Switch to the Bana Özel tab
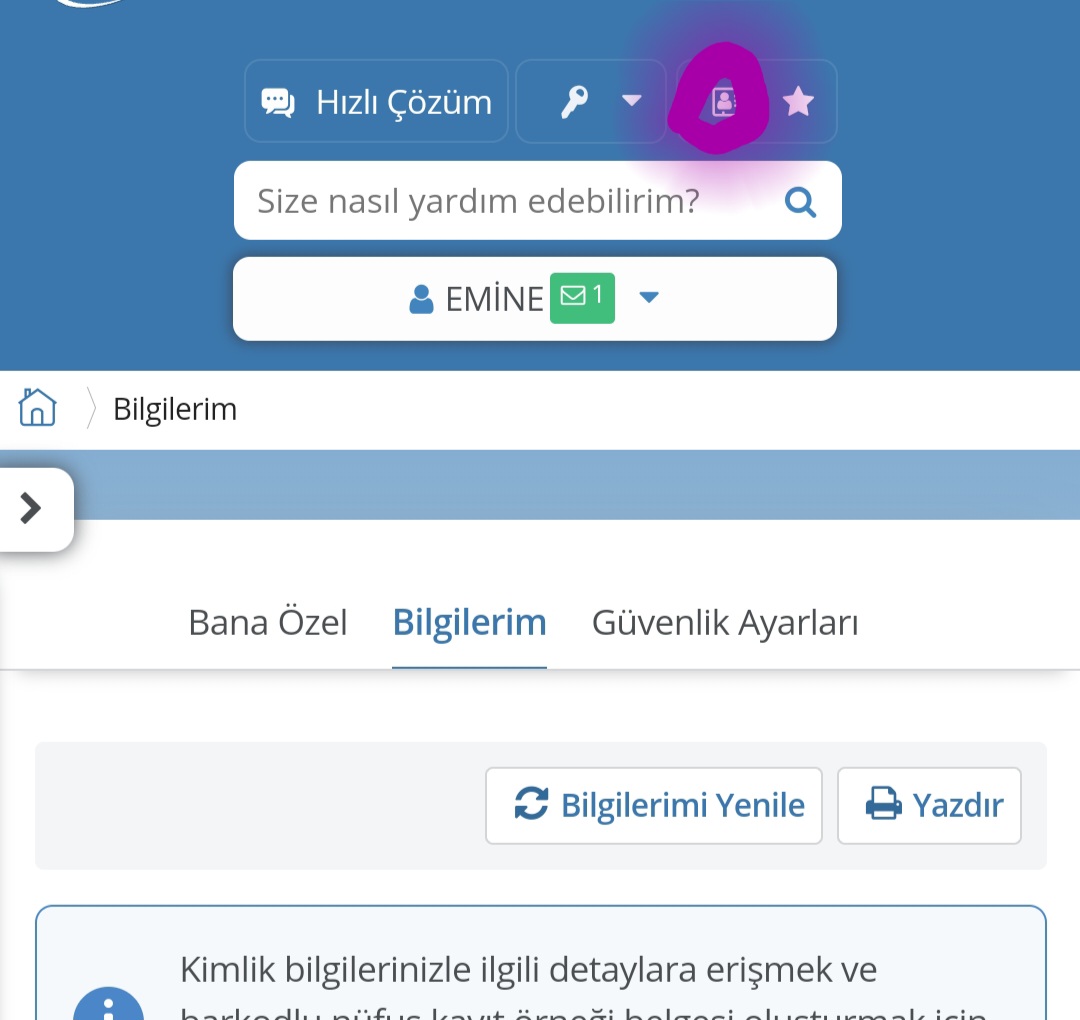Screen dimensions: 1080x1020 click(268, 623)
